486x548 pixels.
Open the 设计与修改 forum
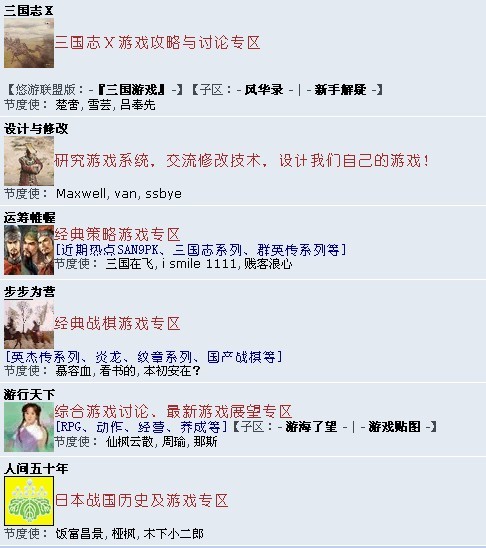tap(36, 129)
